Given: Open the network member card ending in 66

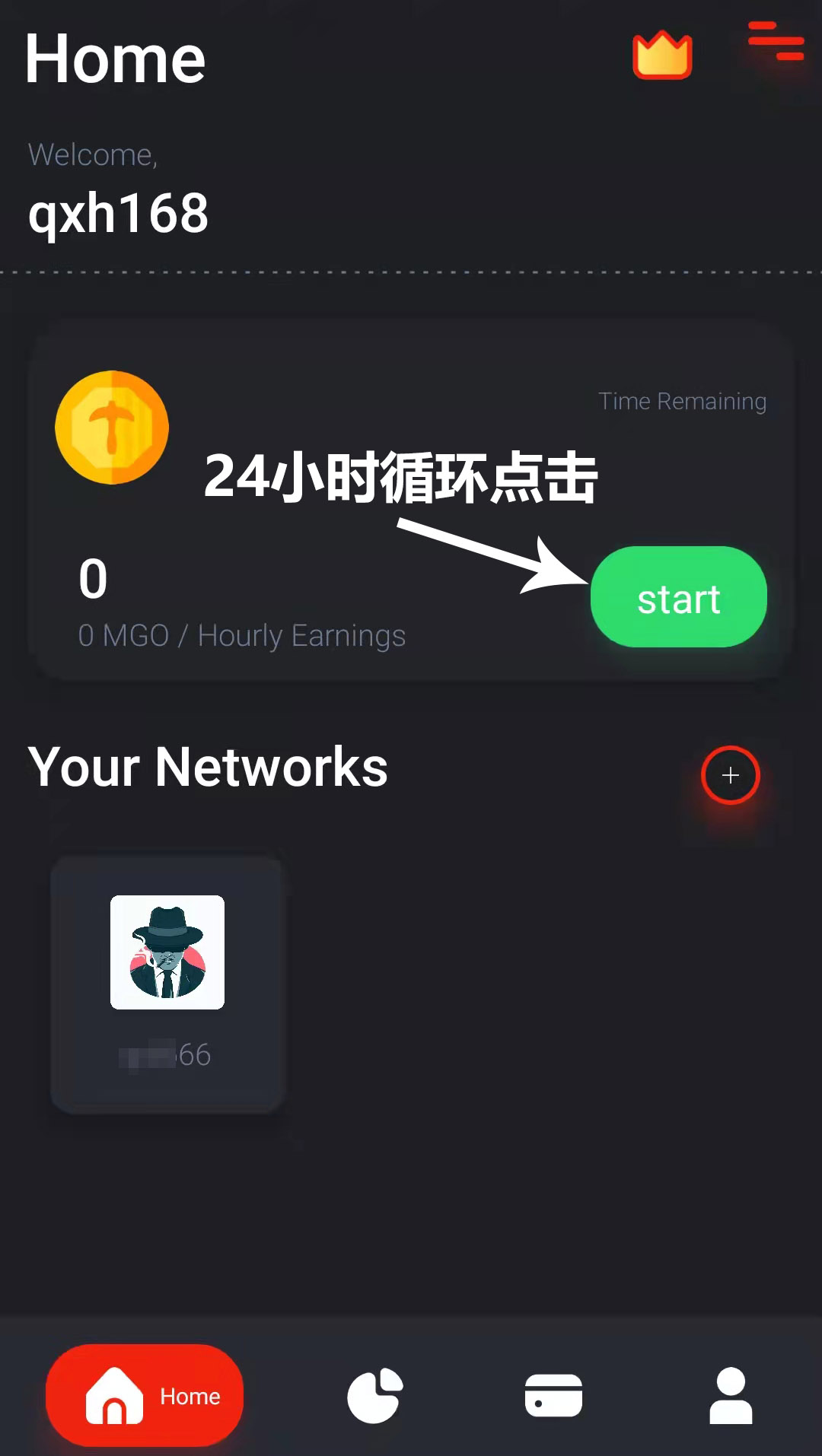Looking at the screenshot, I should point(167,983).
